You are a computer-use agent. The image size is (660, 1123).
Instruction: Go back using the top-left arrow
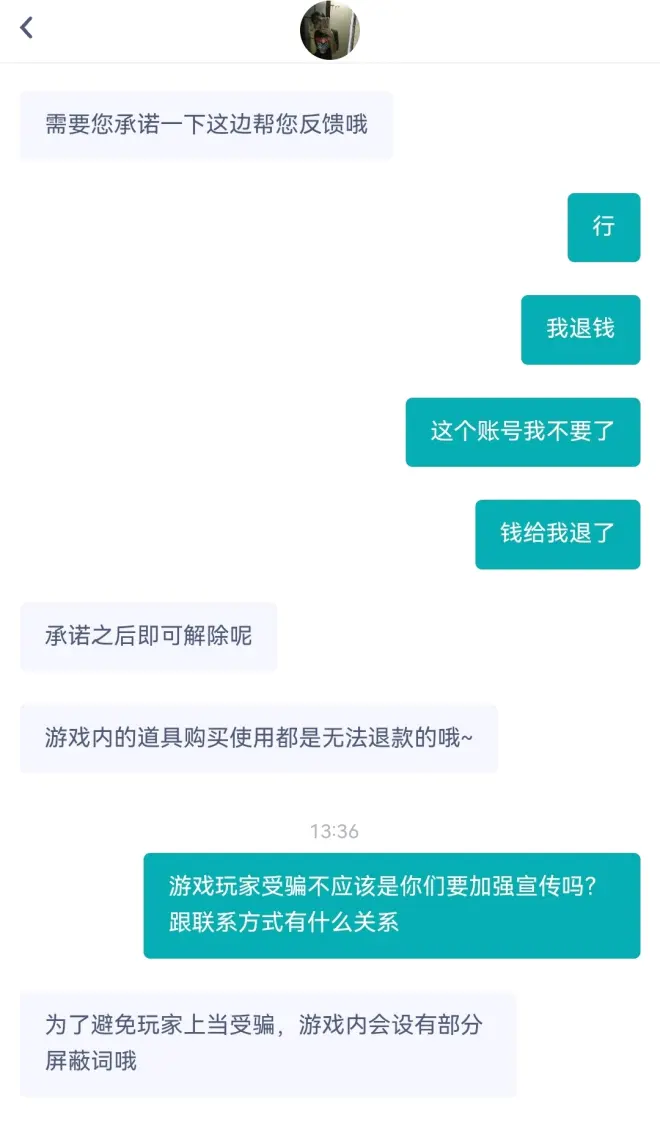pyautogui.click(x=27, y=28)
